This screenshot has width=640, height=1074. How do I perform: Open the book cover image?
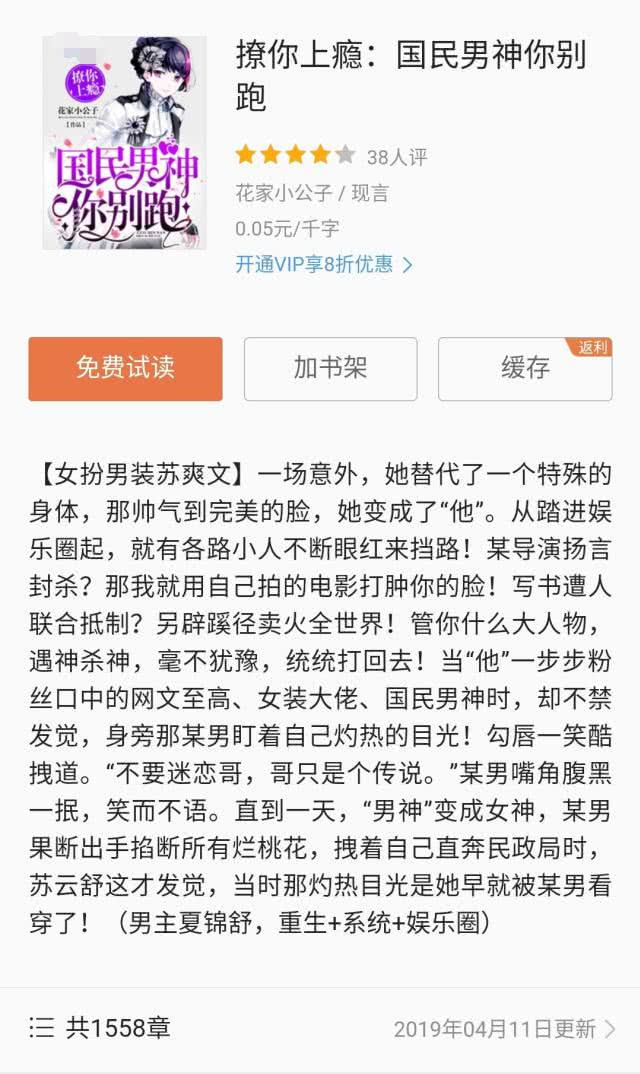point(124,142)
